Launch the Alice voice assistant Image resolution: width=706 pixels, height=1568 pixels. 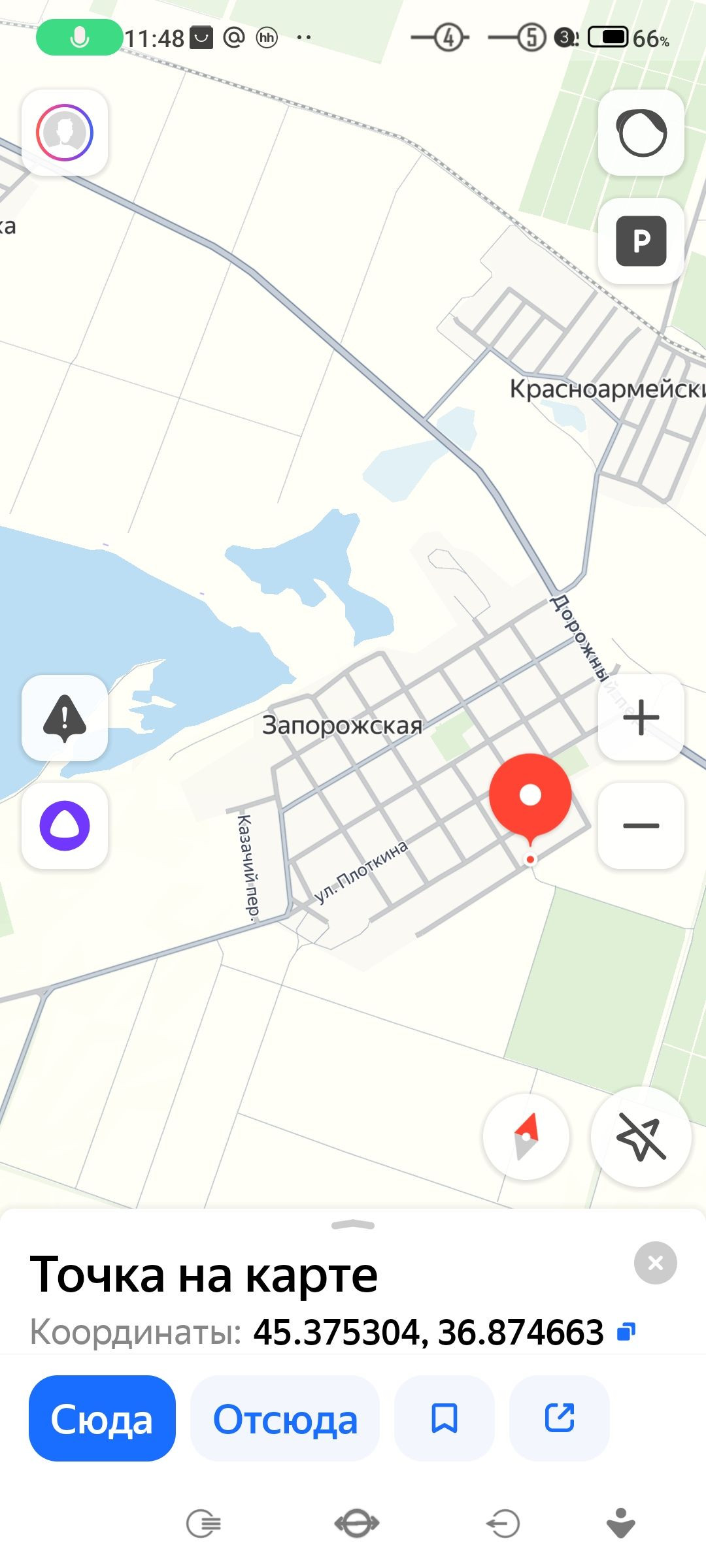65,826
